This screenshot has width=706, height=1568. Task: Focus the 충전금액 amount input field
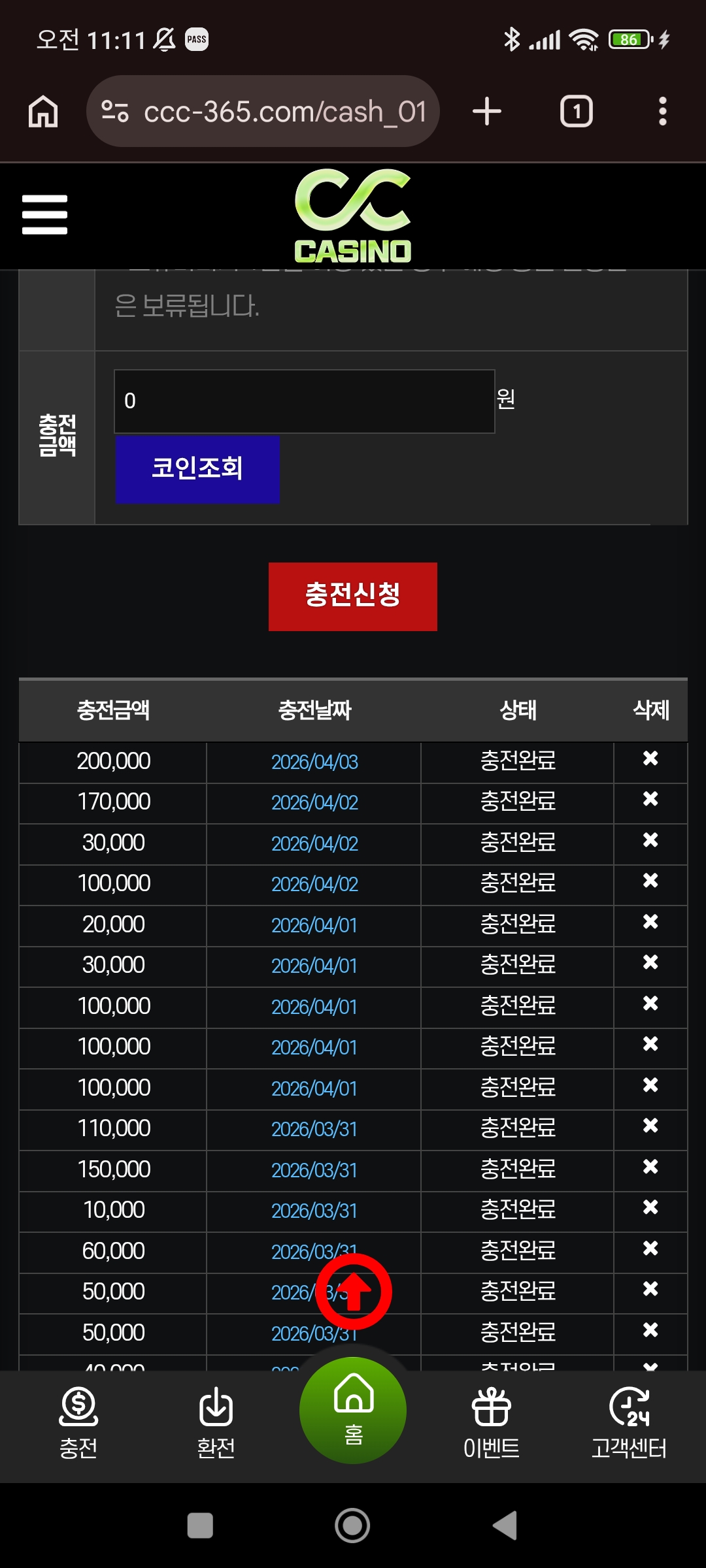304,401
